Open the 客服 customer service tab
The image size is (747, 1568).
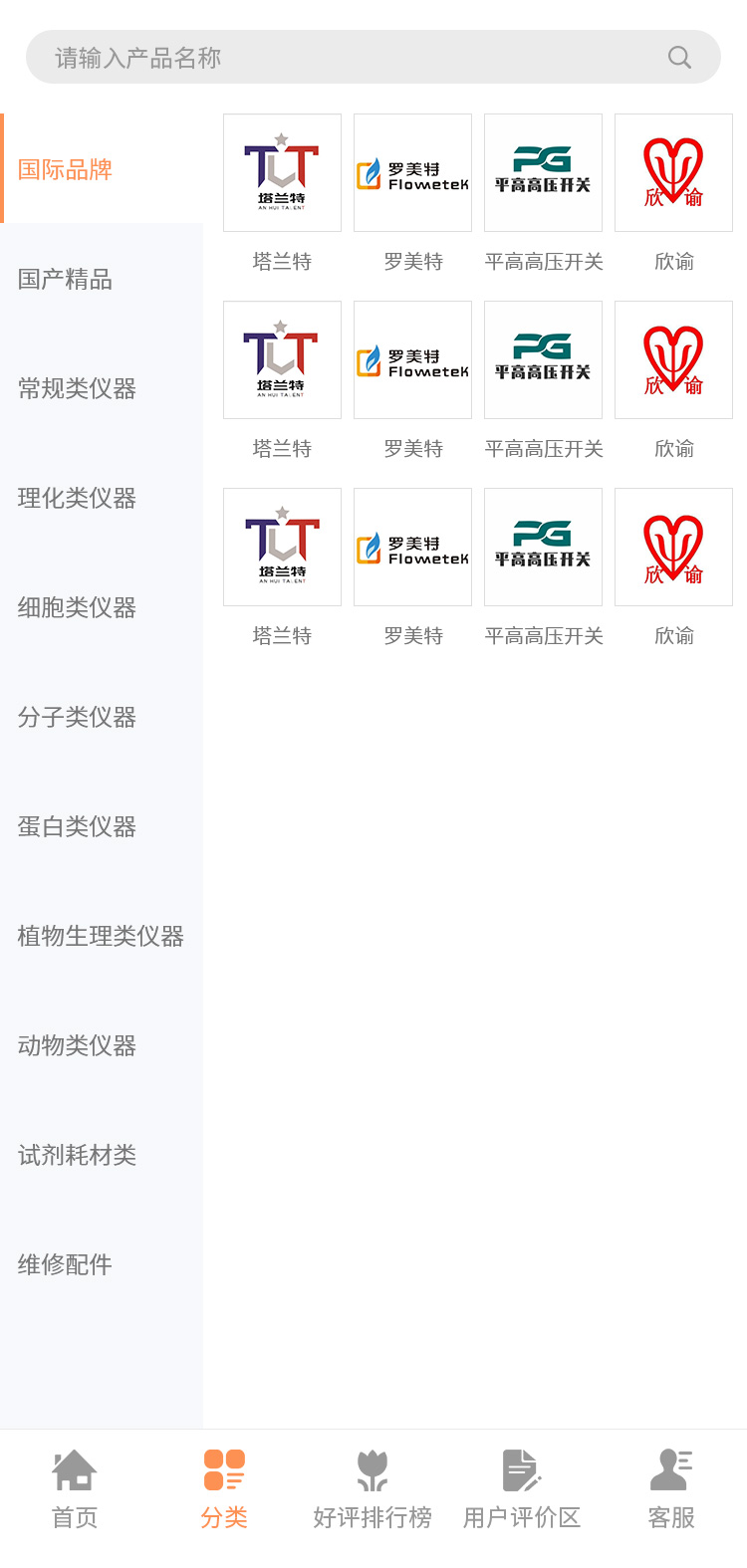click(x=671, y=1489)
